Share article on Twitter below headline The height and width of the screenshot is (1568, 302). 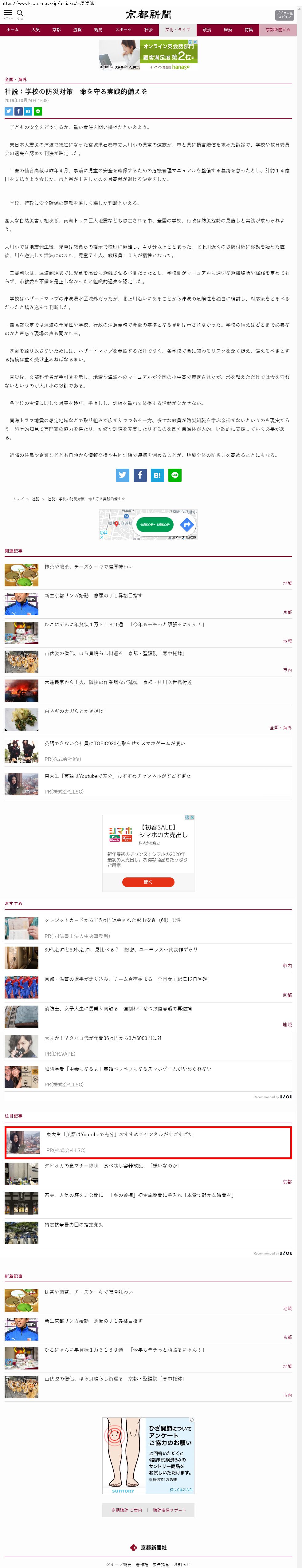coord(9,111)
